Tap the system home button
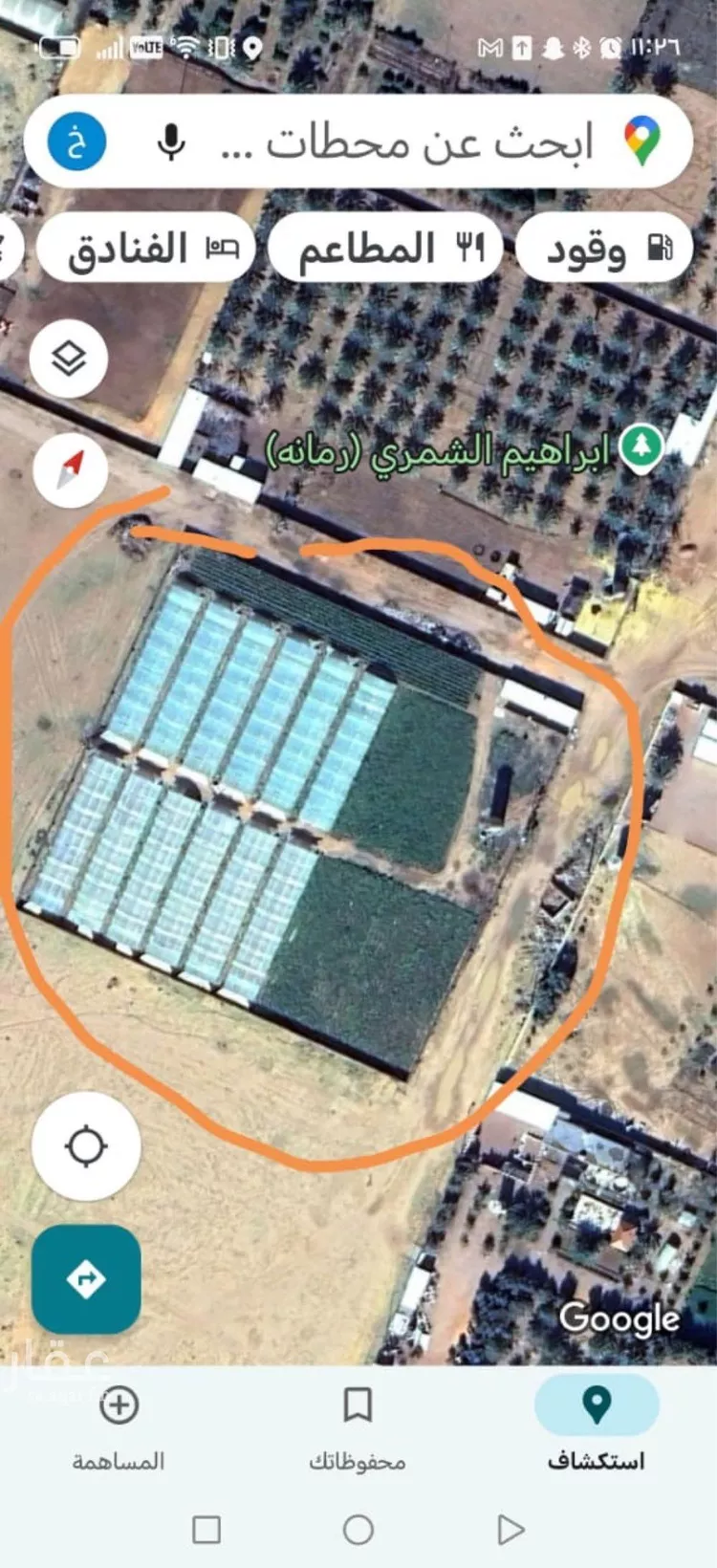 pos(358,1530)
